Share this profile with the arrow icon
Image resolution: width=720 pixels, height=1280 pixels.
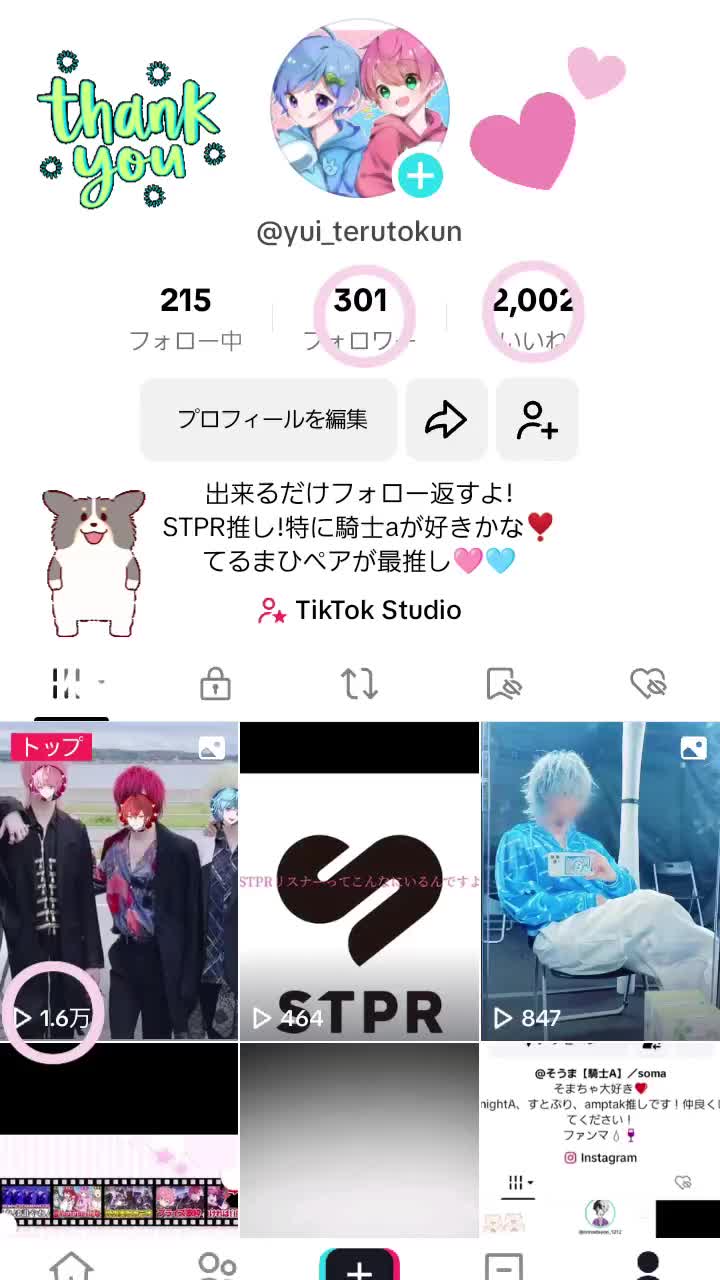[446, 420]
